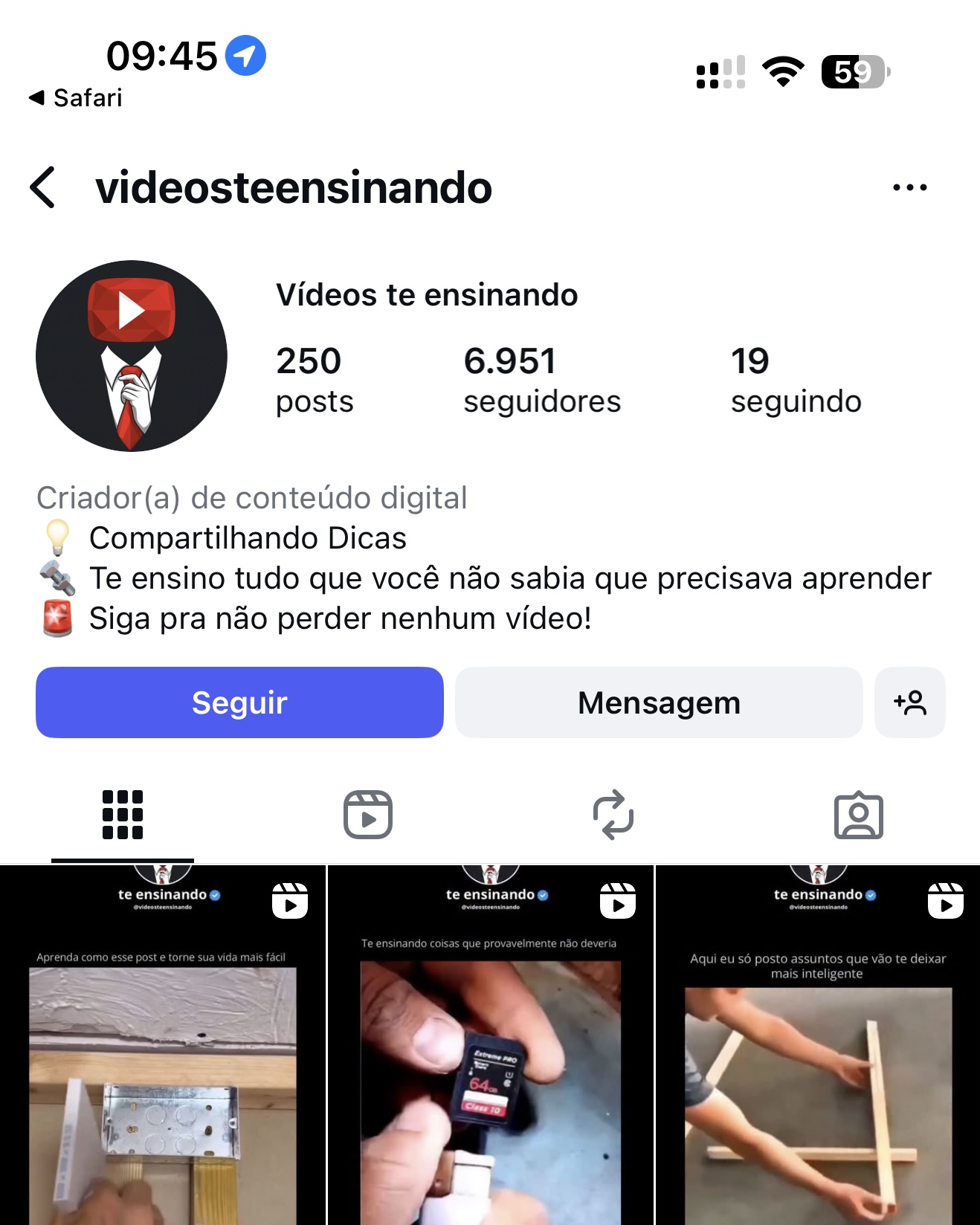The image size is (980, 1225).
Task: Go back from the videosteensinando profile
Action: tap(43, 187)
